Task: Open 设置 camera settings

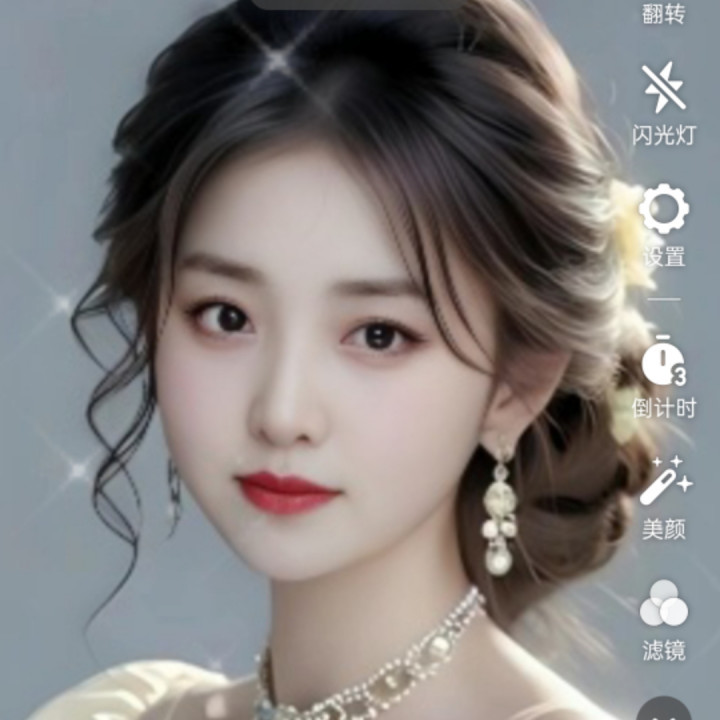Action: click(x=664, y=211)
